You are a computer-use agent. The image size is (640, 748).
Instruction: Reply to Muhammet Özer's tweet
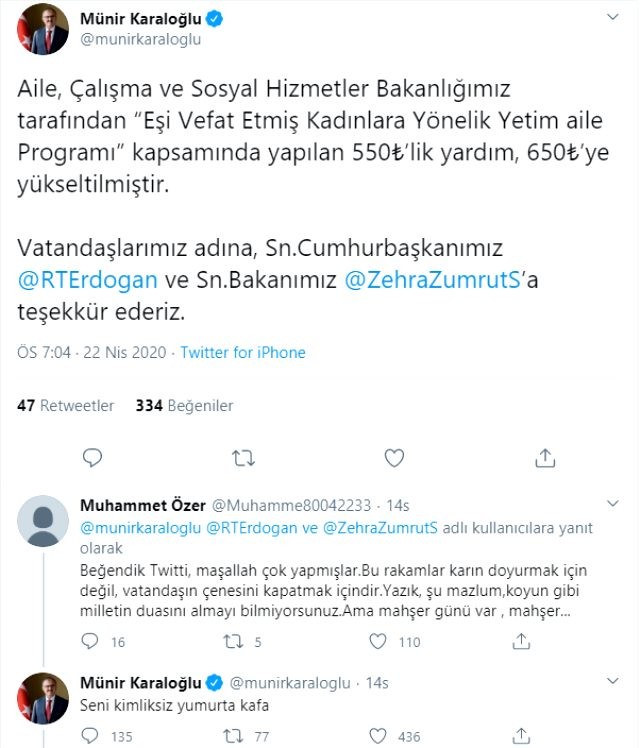(x=90, y=642)
